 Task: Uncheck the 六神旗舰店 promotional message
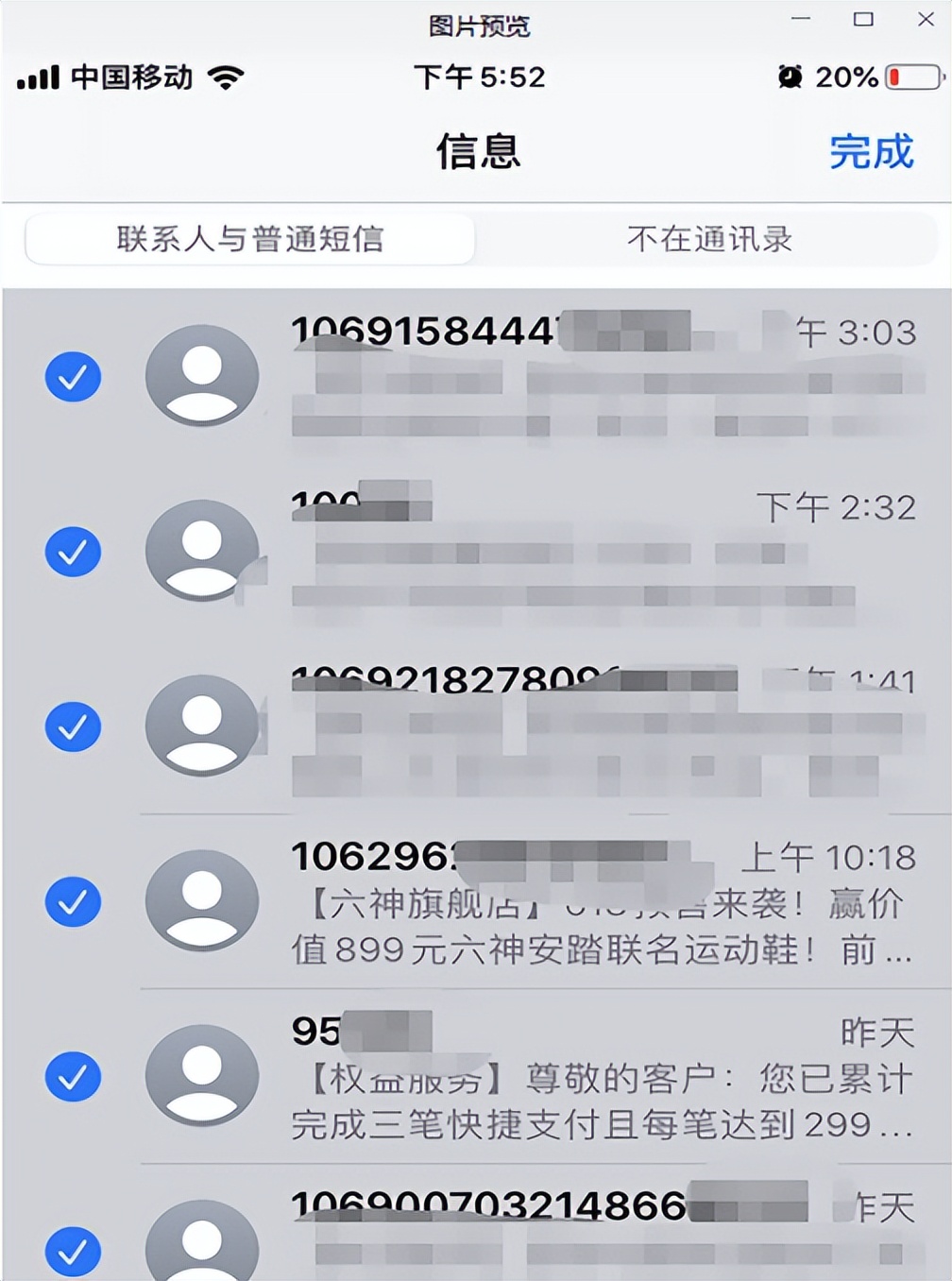pos(73,900)
